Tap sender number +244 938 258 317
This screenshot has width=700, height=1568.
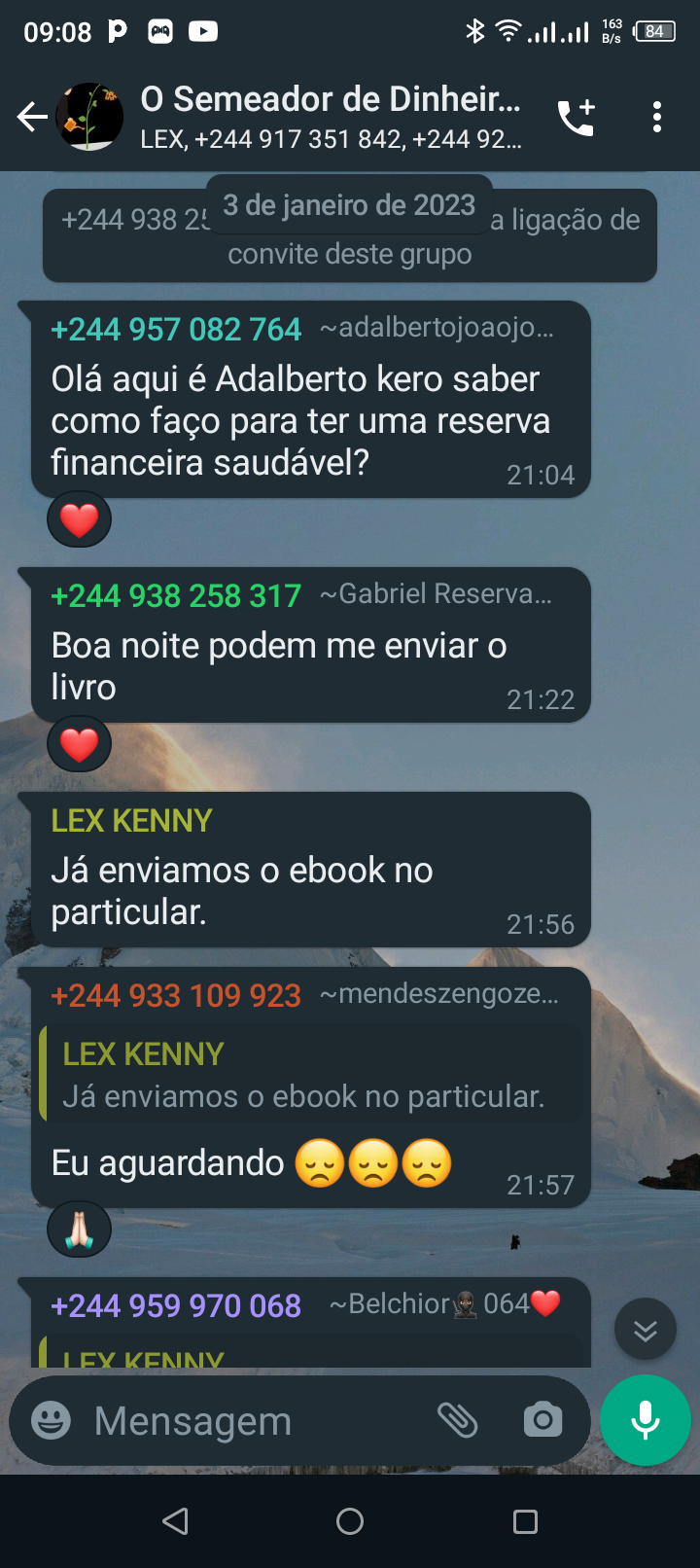click(x=176, y=595)
